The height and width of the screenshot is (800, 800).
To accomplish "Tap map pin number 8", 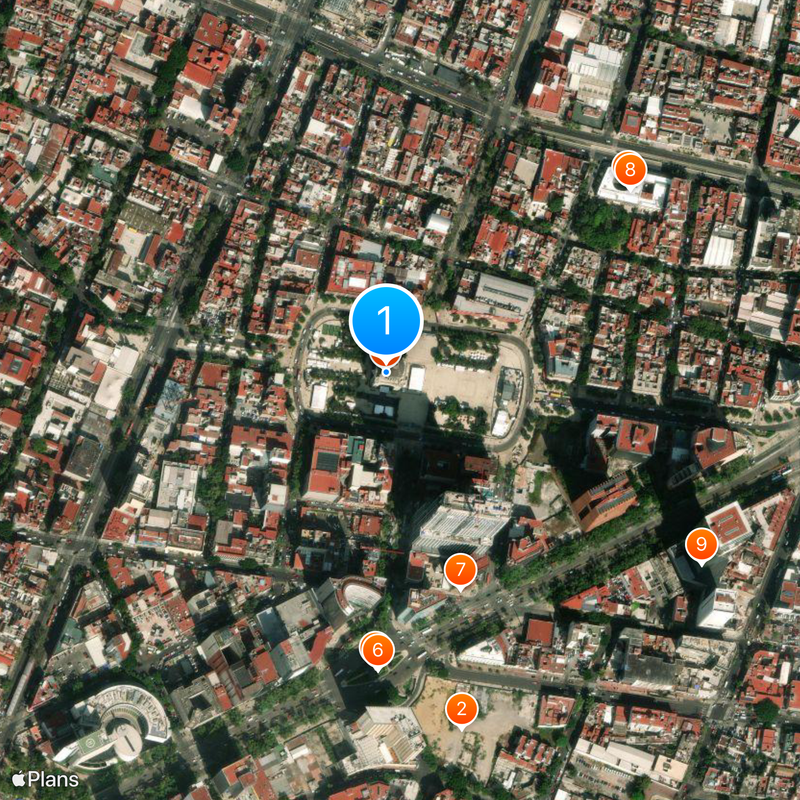I will coord(629,169).
